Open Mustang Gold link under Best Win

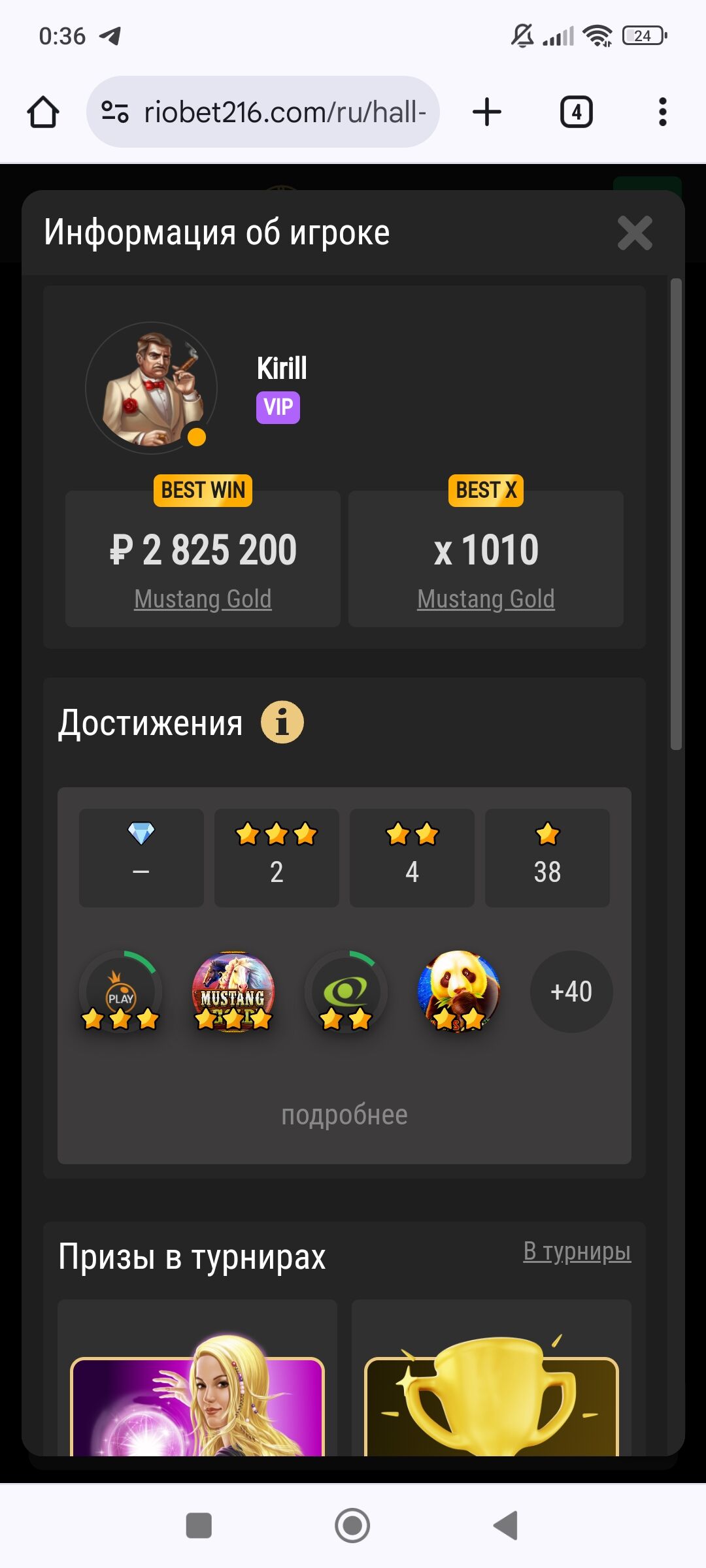[203, 599]
